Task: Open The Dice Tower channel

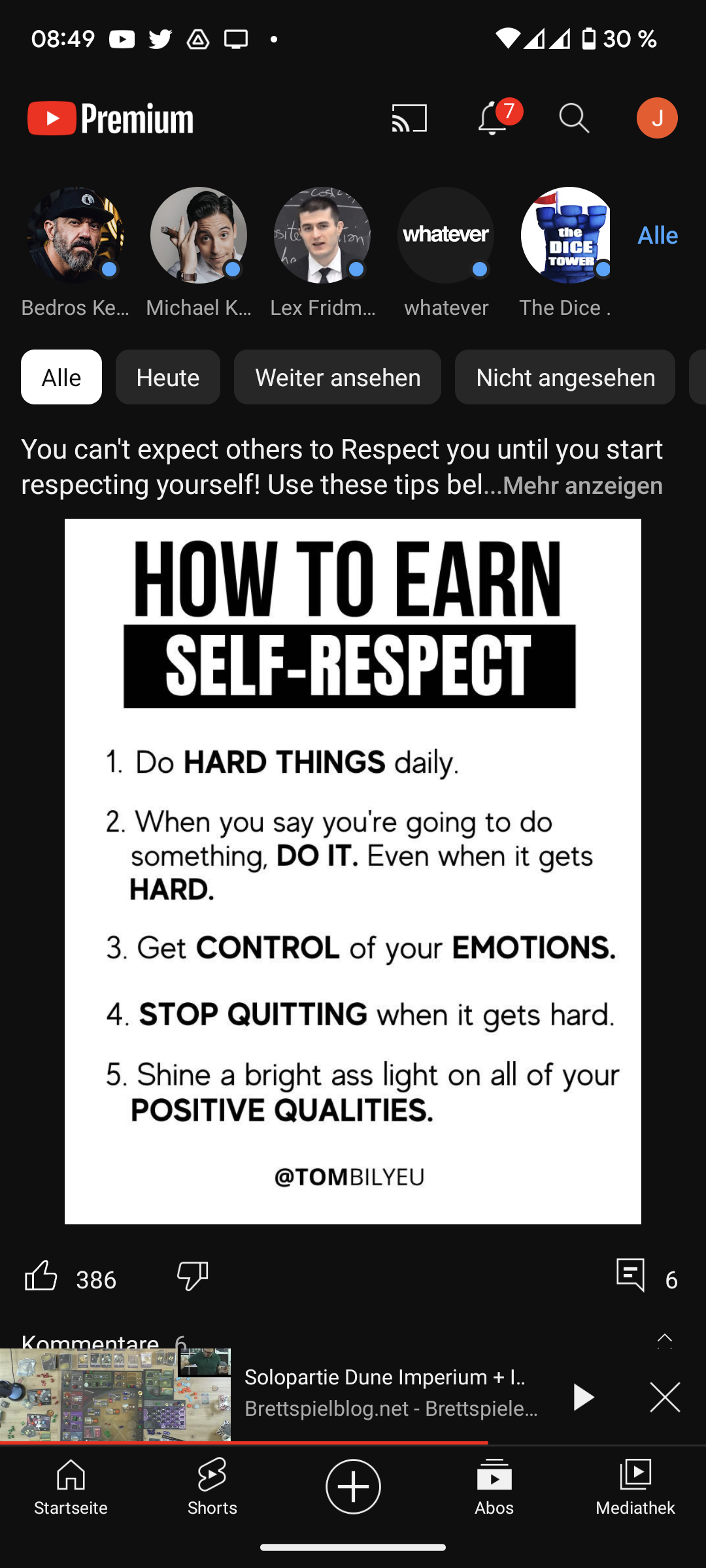Action: [x=566, y=236]
